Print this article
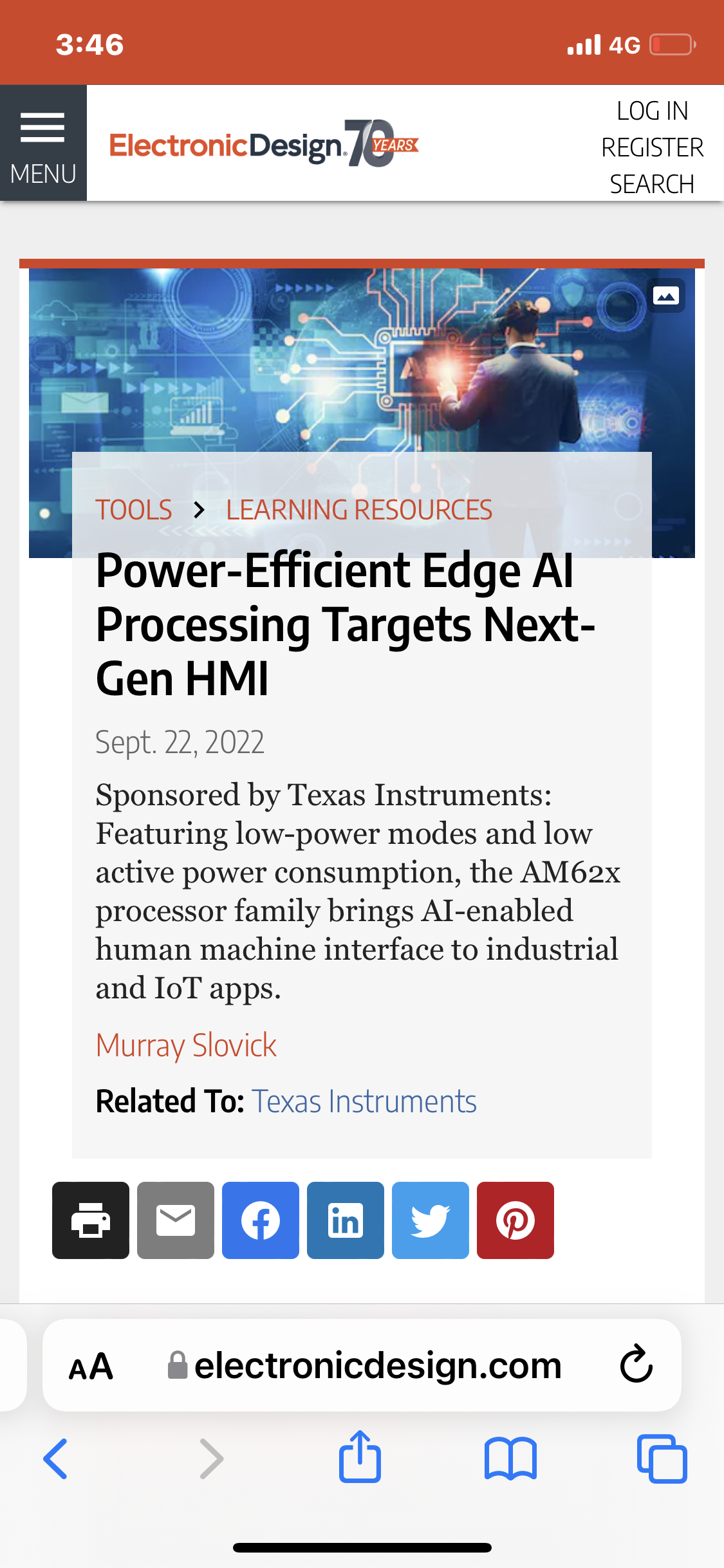Viewport: 724px width, 1568px height. pyautogui.click(x=91, y=1220)
